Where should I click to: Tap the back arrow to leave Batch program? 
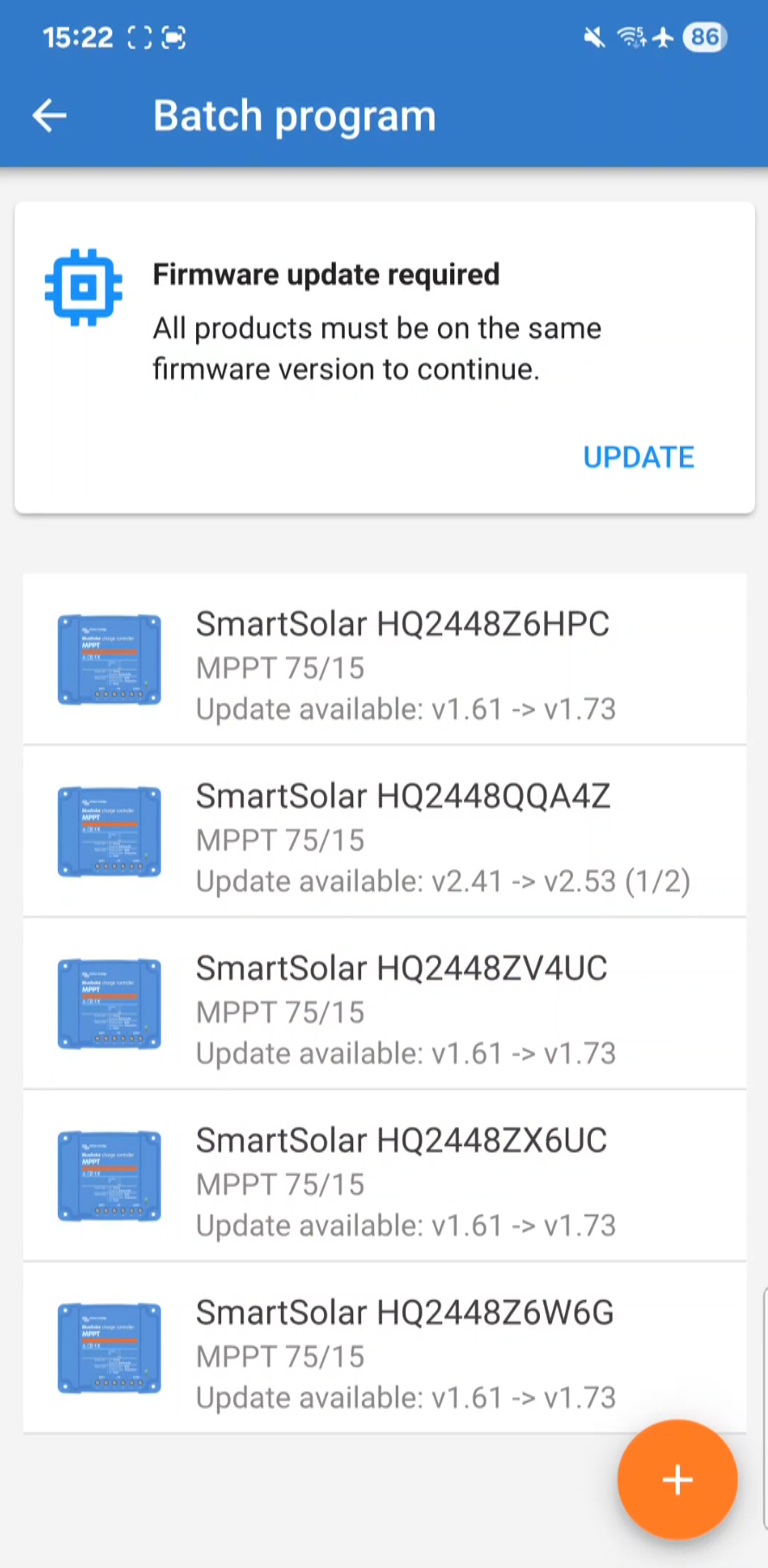point(49,115)
